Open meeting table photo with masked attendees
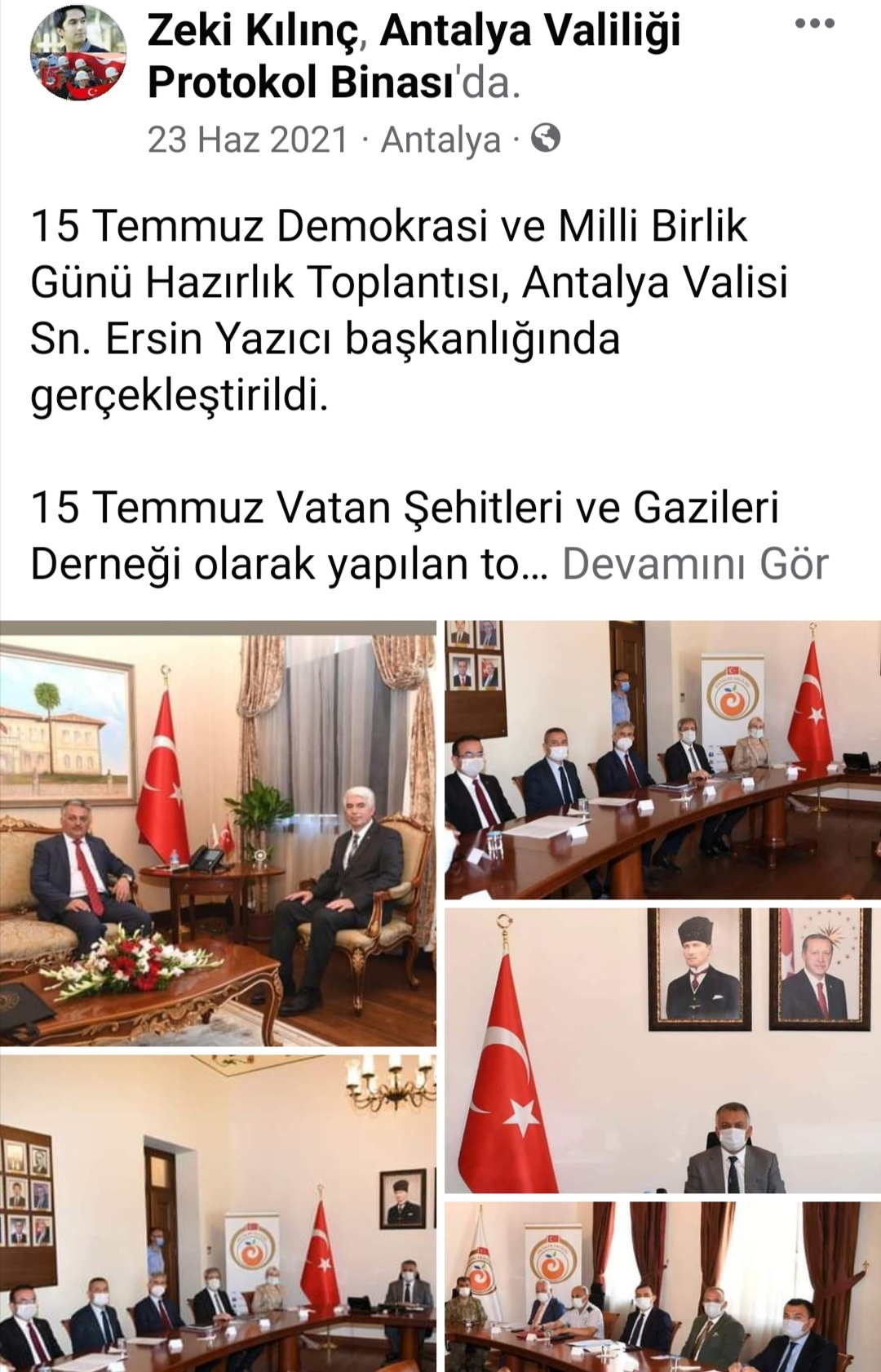Screen dimensions: 881x1372 pyautogui.click(x=662, y=759)
